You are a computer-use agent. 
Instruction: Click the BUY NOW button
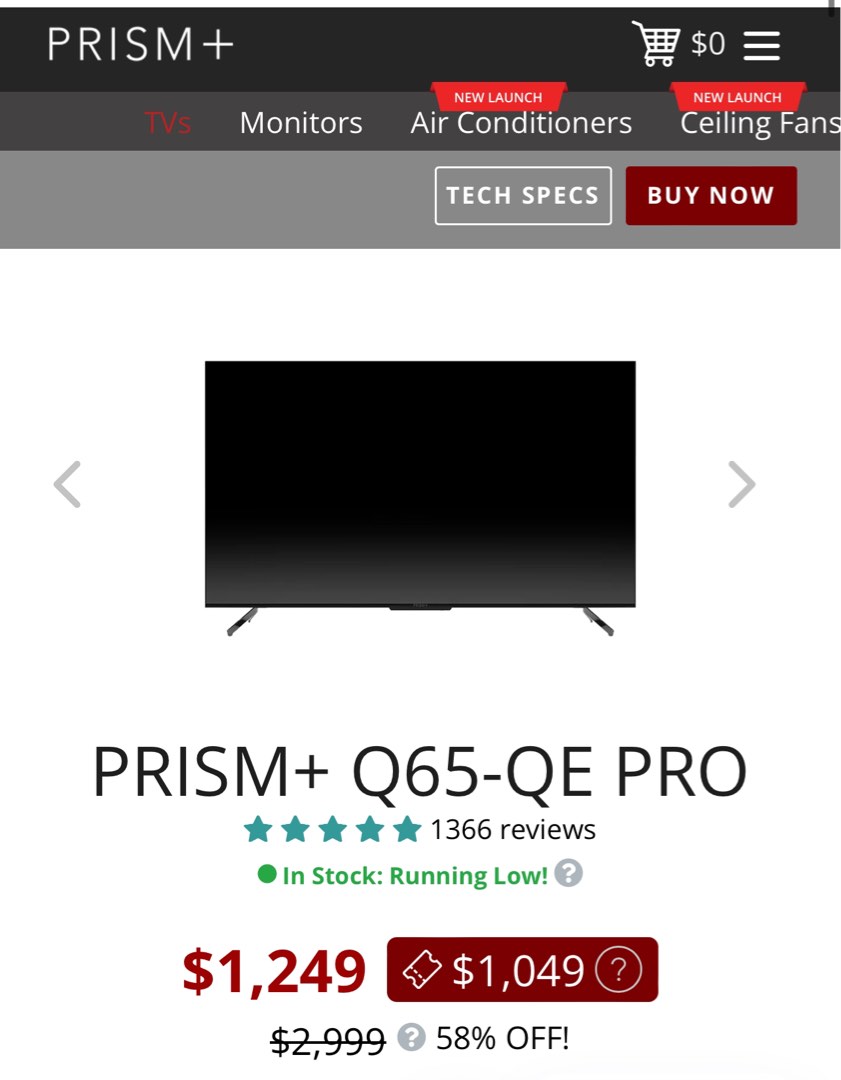(x=710, y=195)
